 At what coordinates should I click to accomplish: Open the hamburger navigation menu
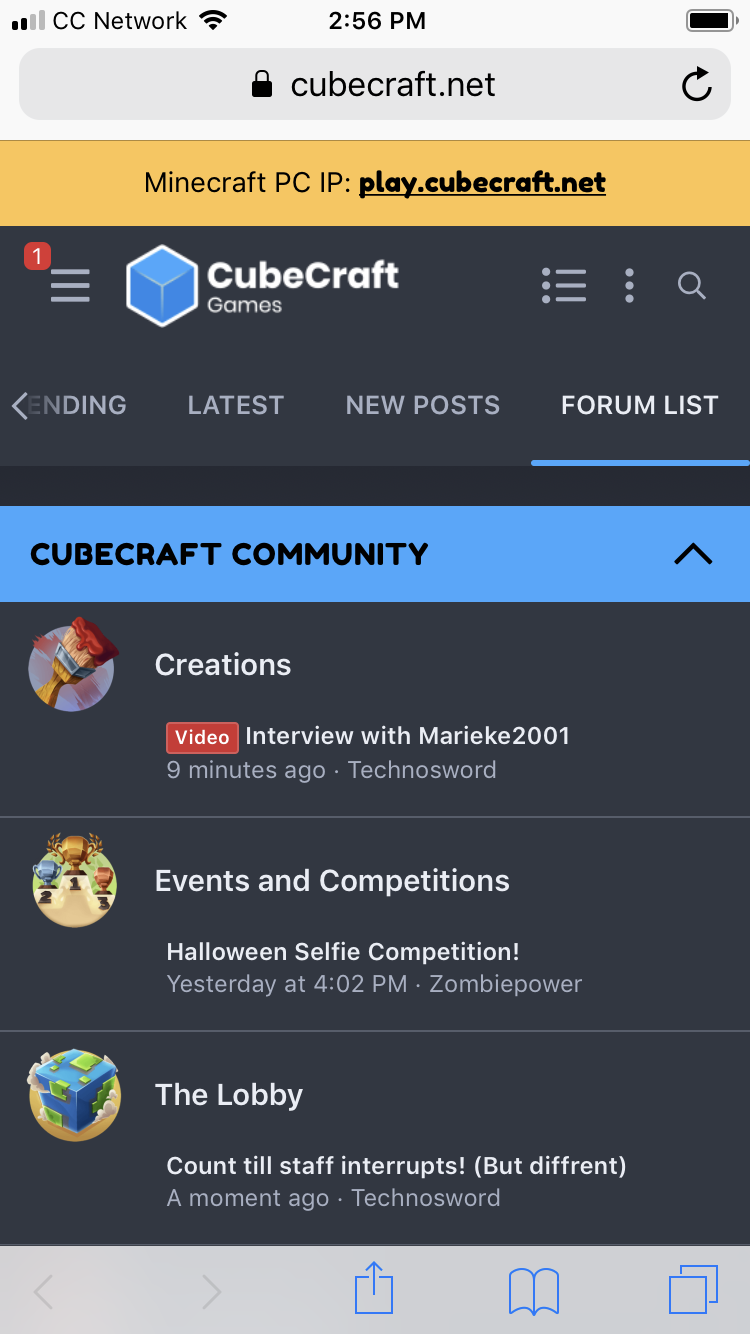70,285
